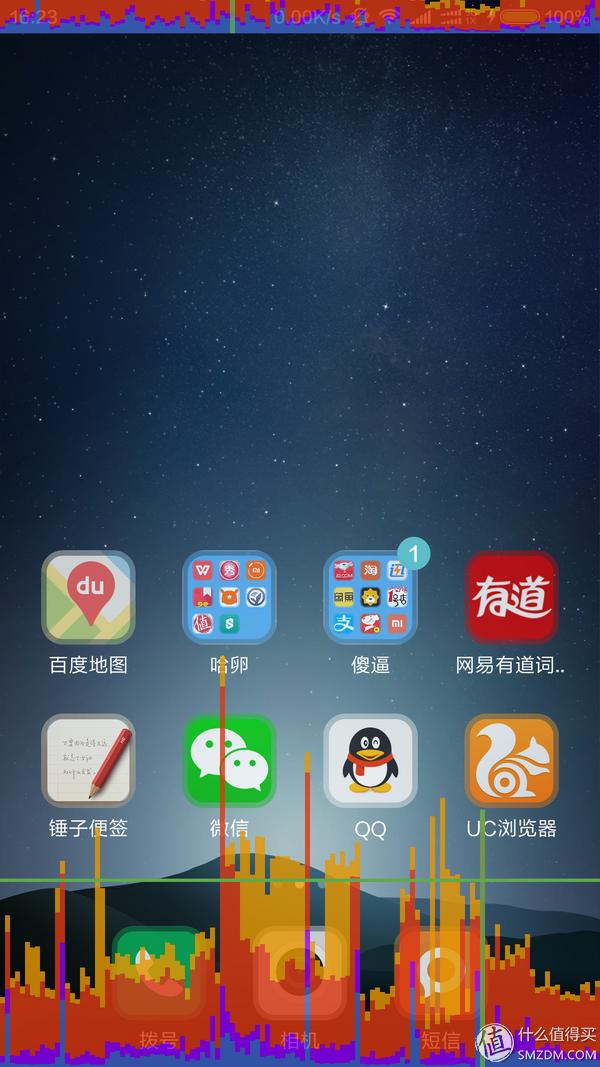Open the 百度地图 app
600x1067 pixels.
pos(88,597)
